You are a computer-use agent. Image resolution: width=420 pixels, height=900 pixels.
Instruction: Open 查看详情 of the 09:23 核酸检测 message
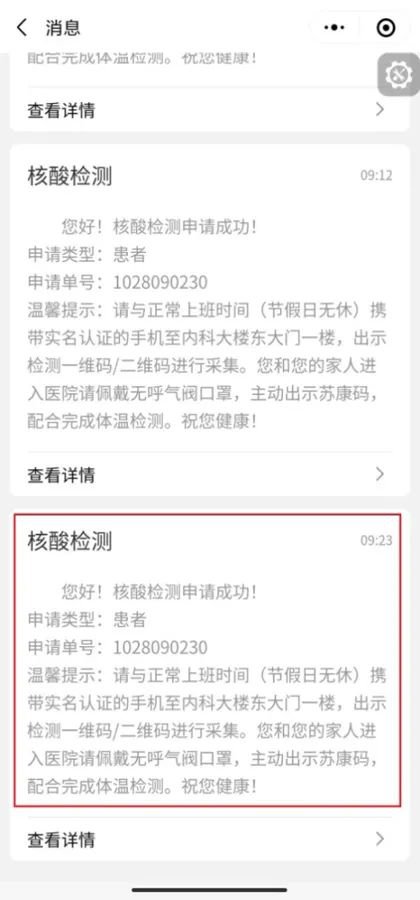tap(210, 840)
